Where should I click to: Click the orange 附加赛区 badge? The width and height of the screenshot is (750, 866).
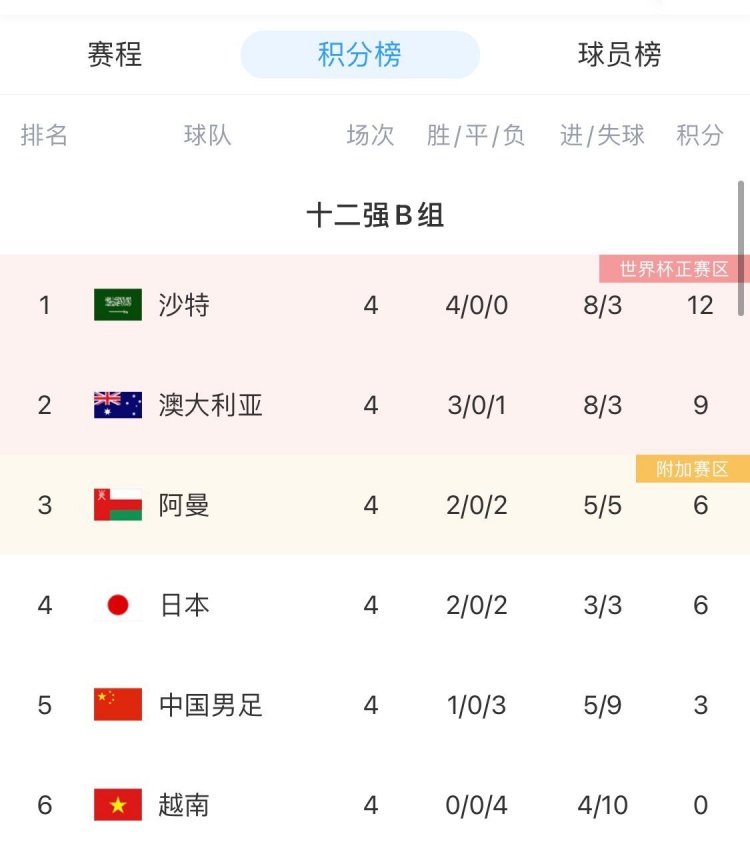(692, 468)
